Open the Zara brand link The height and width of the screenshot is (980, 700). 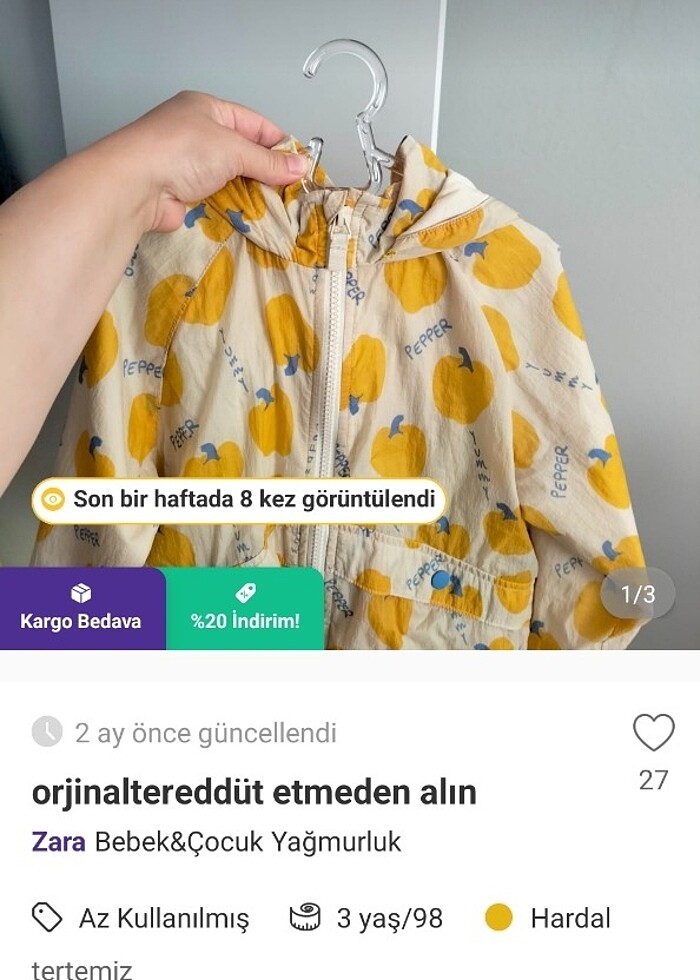58,842
